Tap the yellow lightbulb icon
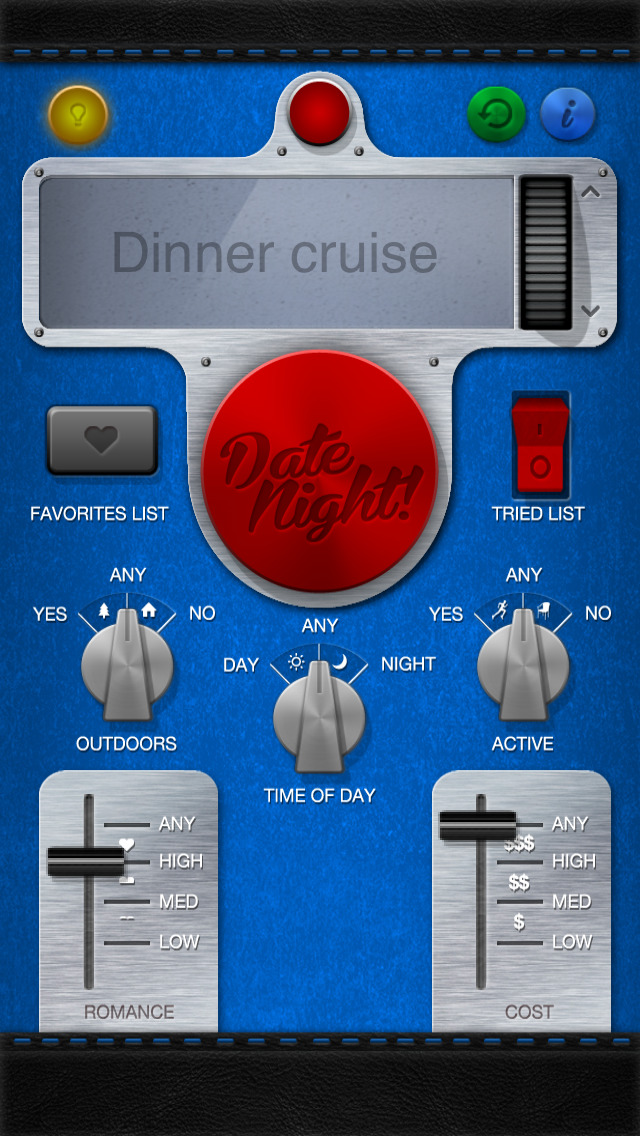Screen dimensions: 640x1136 tap(77, 115)
